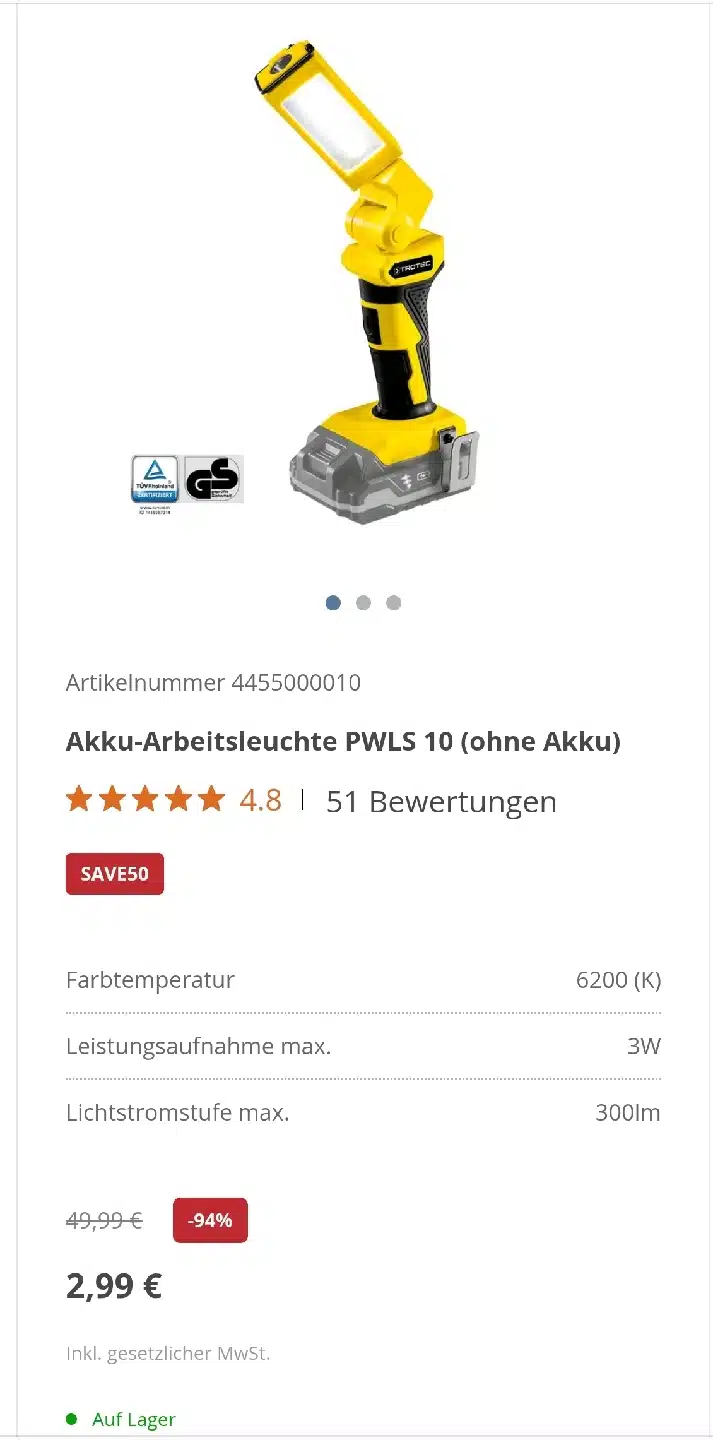Jump to the third image dot
Viewport: 713px width, 1440px height.
393,602
